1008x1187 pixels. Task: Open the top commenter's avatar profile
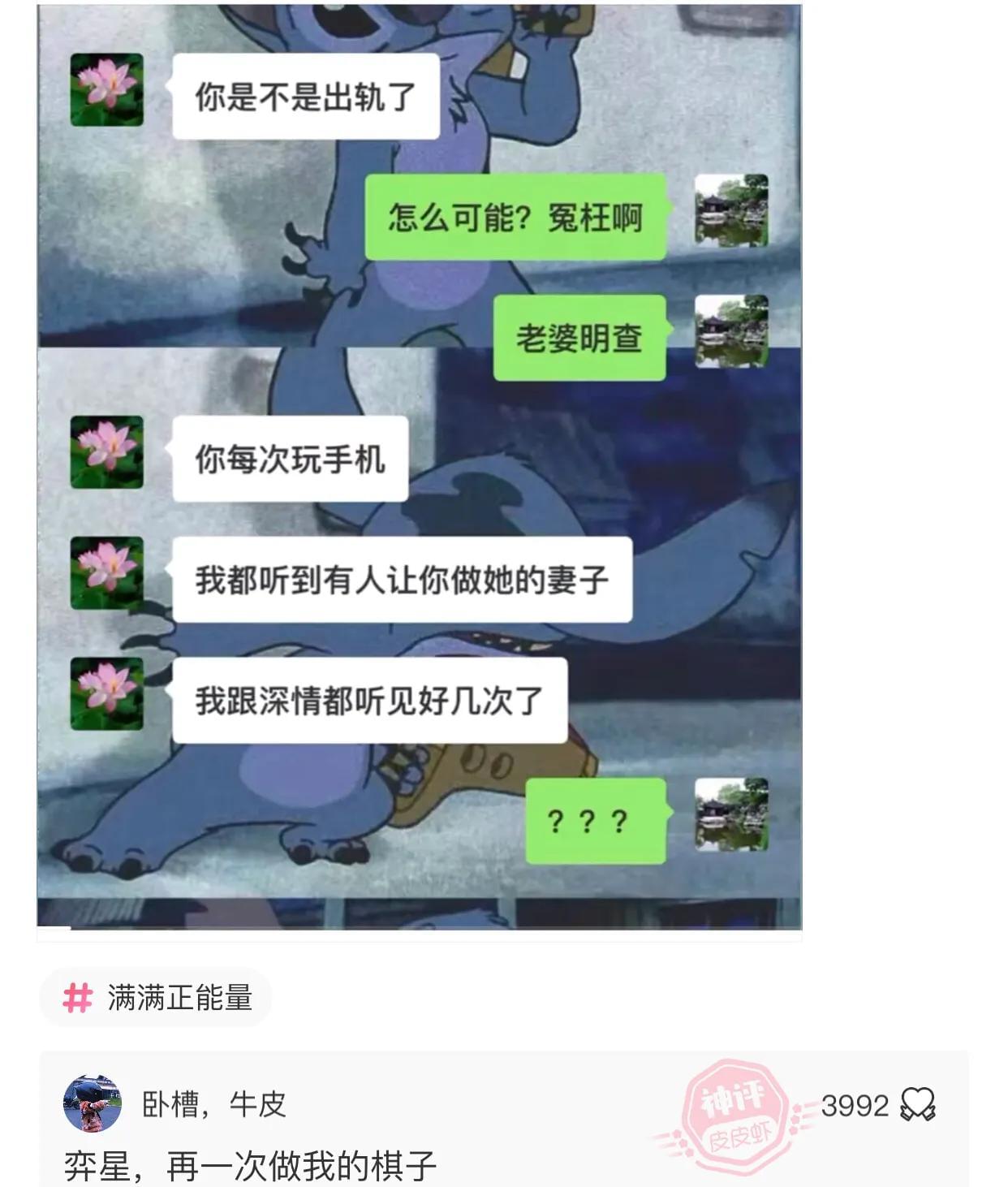(x=93, y=1103)
